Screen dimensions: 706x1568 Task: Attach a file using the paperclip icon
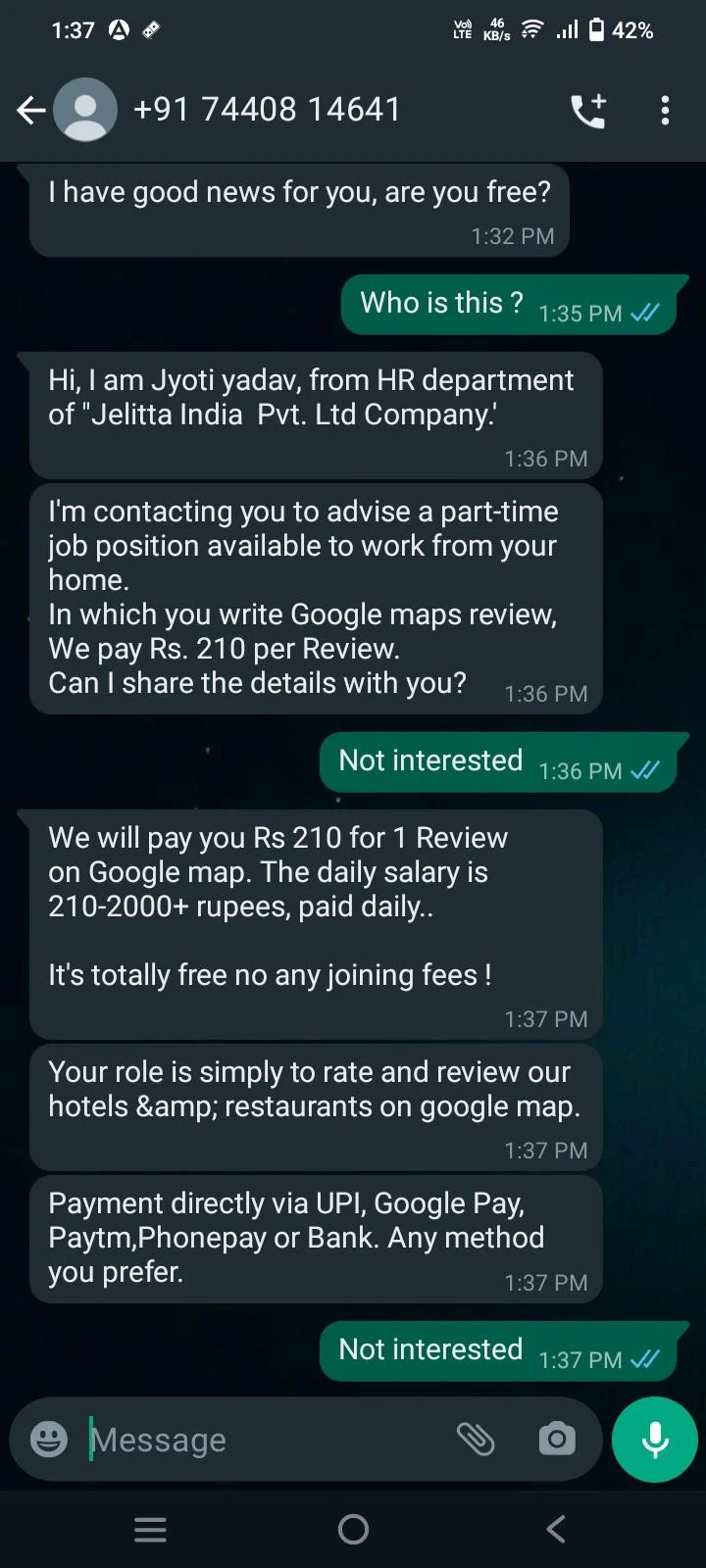[478, 1439]
